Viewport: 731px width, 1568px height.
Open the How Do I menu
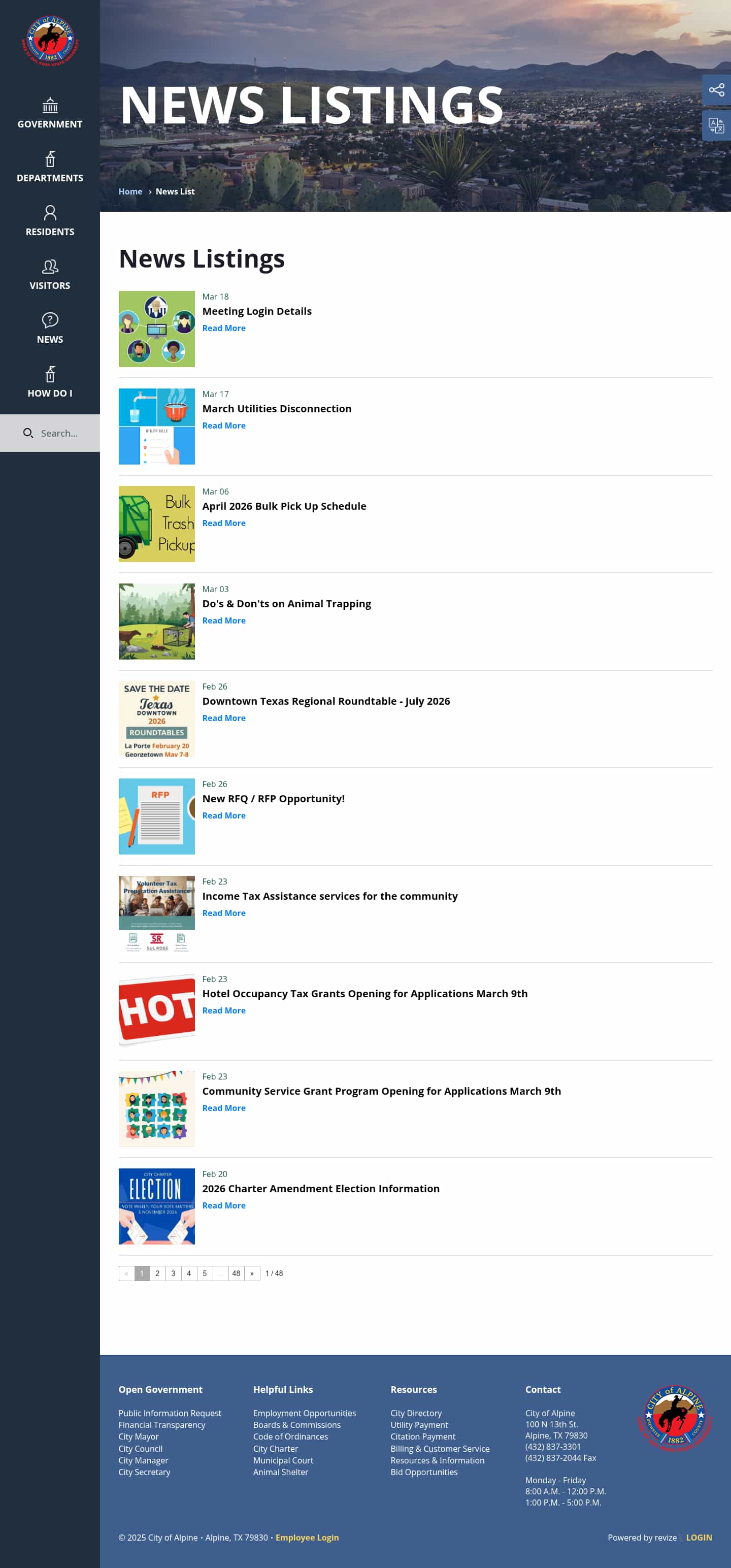(x=50, y=383)
